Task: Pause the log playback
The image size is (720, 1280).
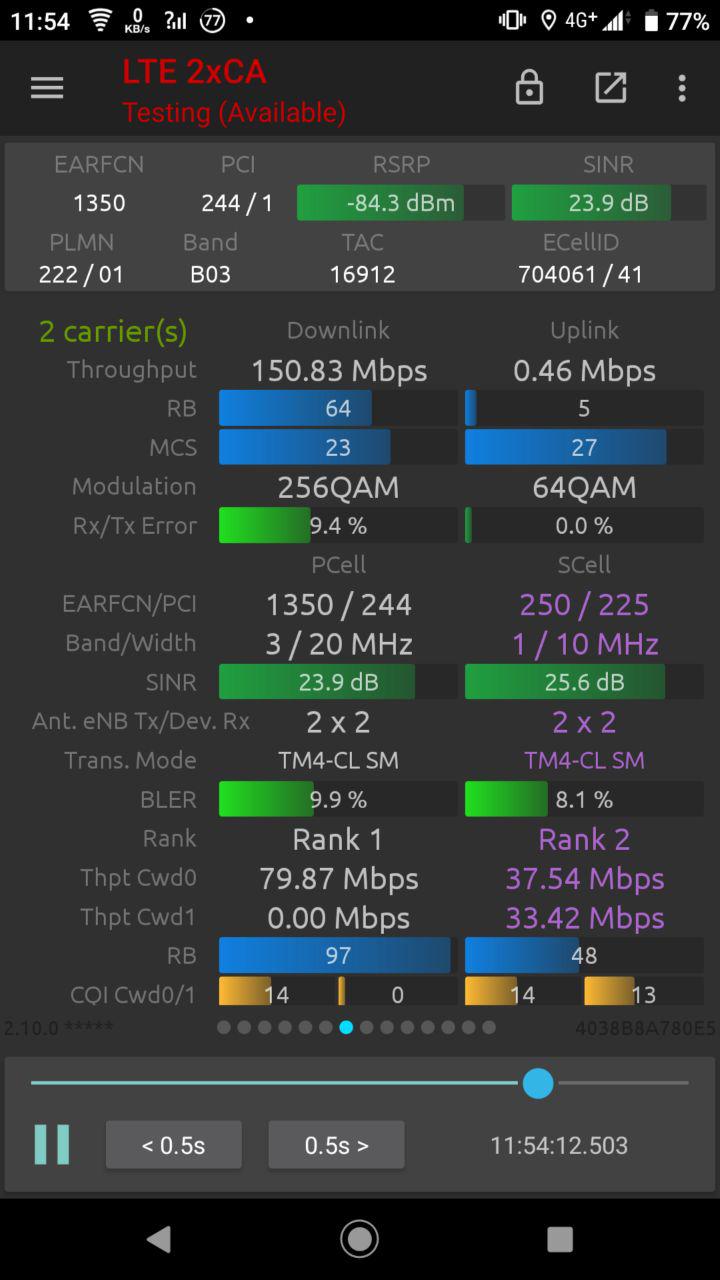Action: pyautogui.click(x=52, y=1145)
